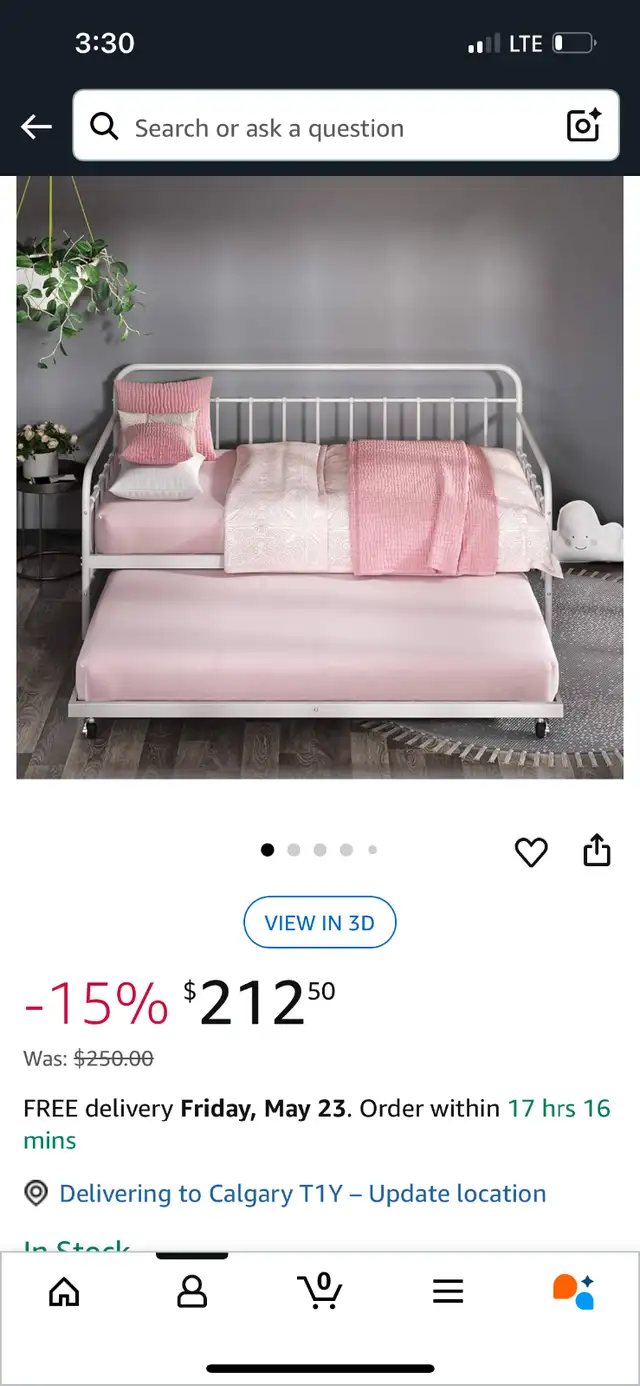Update delivery location to Calgary T1Y
The width and height of the screenshot is (640, 1386).
303,1193
